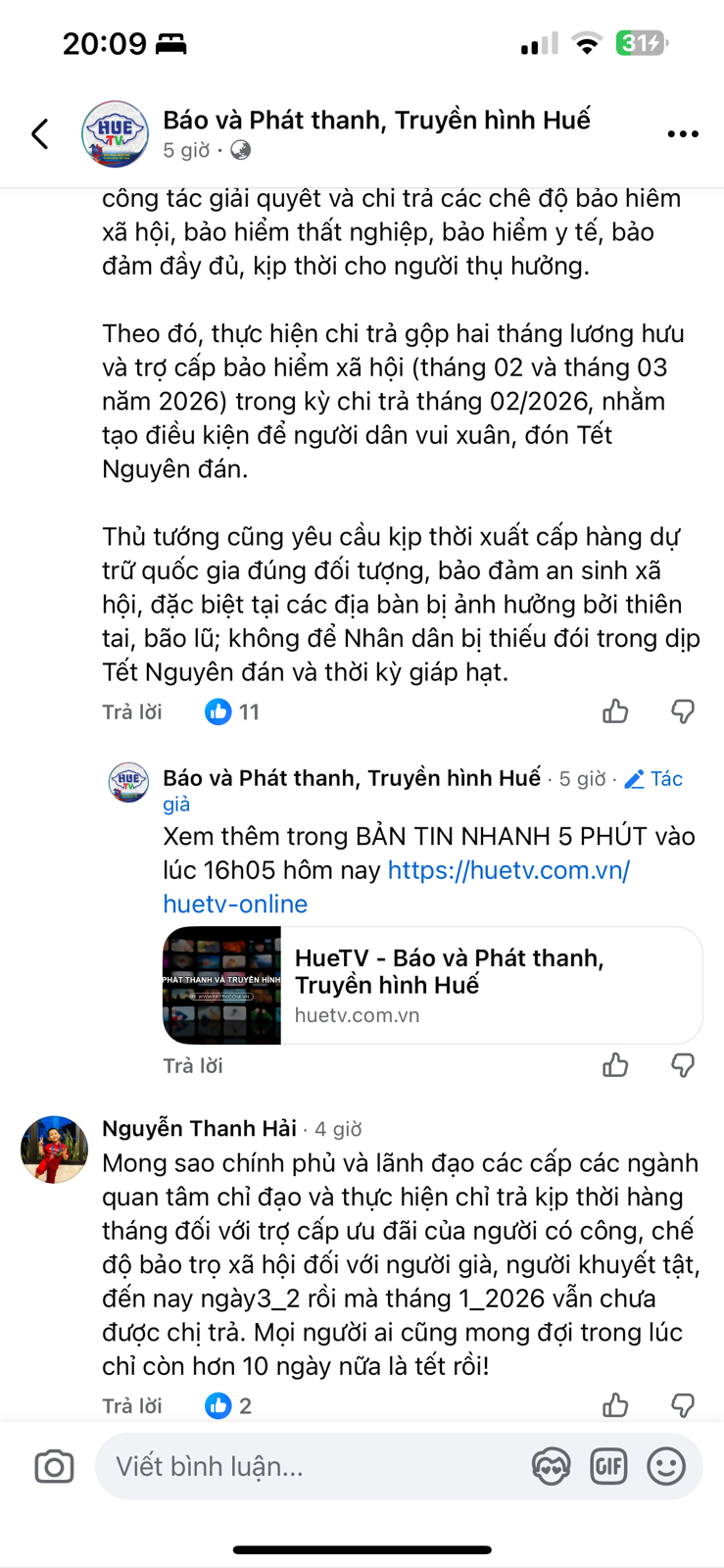
Task: Reply to the Thủ tướng announcement comment
Action: pyautogui.click(x=132, y=712)
